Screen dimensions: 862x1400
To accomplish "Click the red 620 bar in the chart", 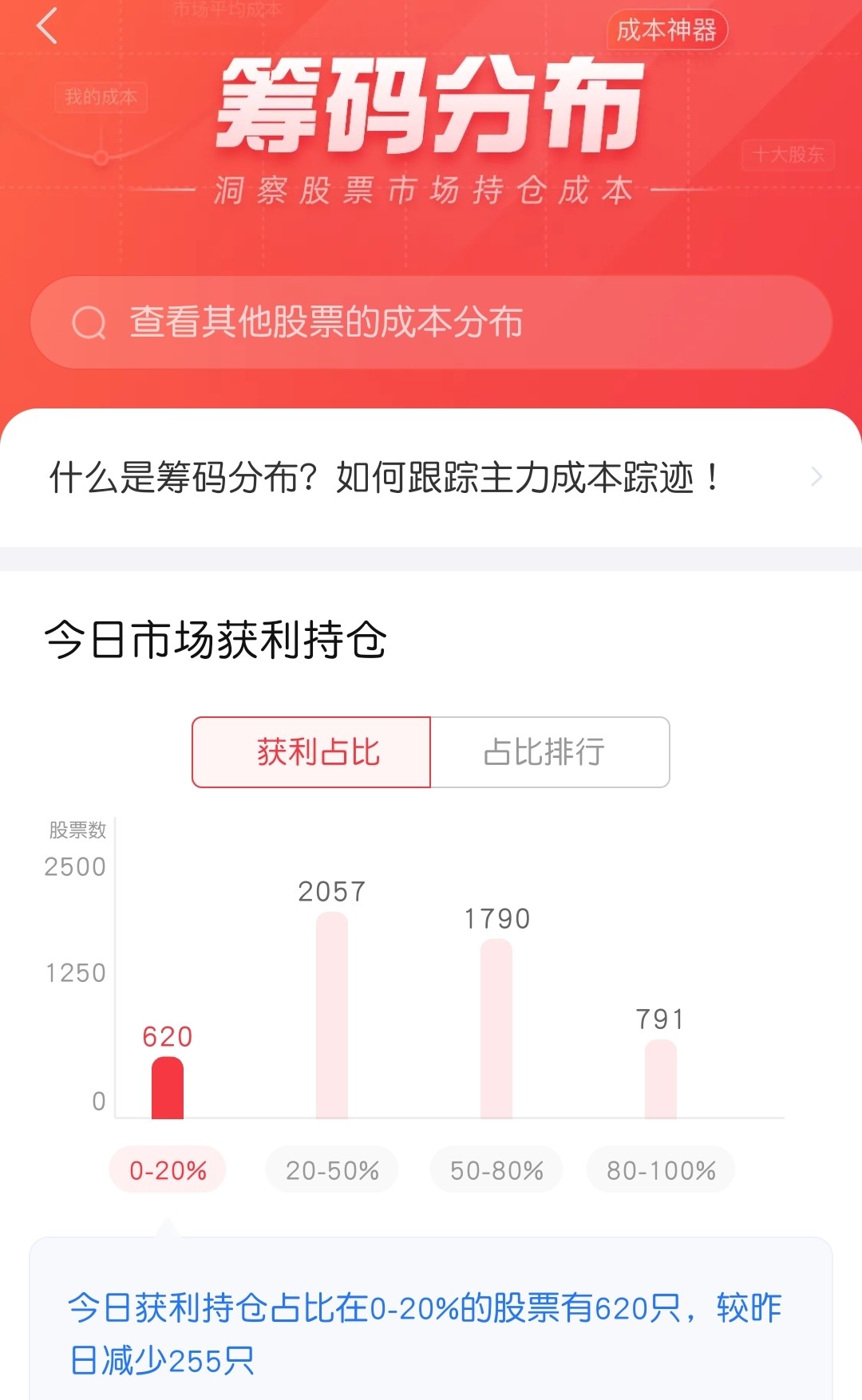I will (166, 1089).
